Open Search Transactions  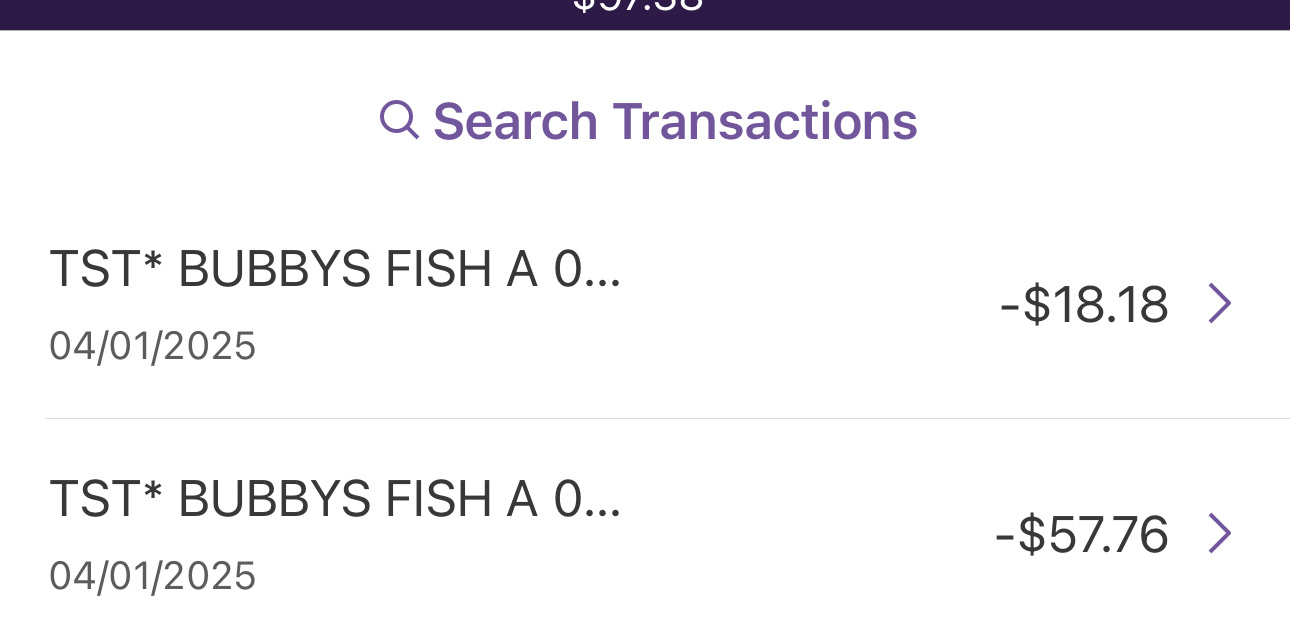[x=649, y=121]
